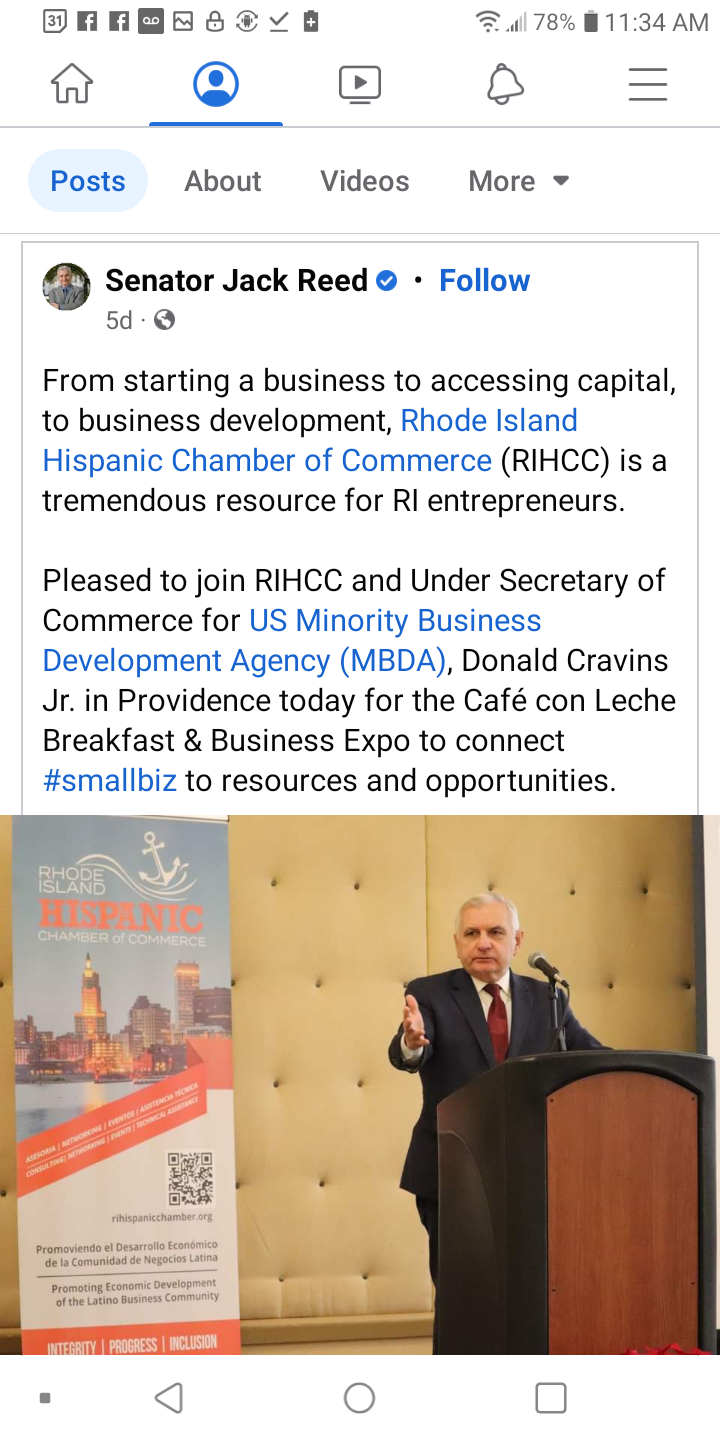Go back with the system back button
This screenshot has height=1440, width=720.
169,1397
